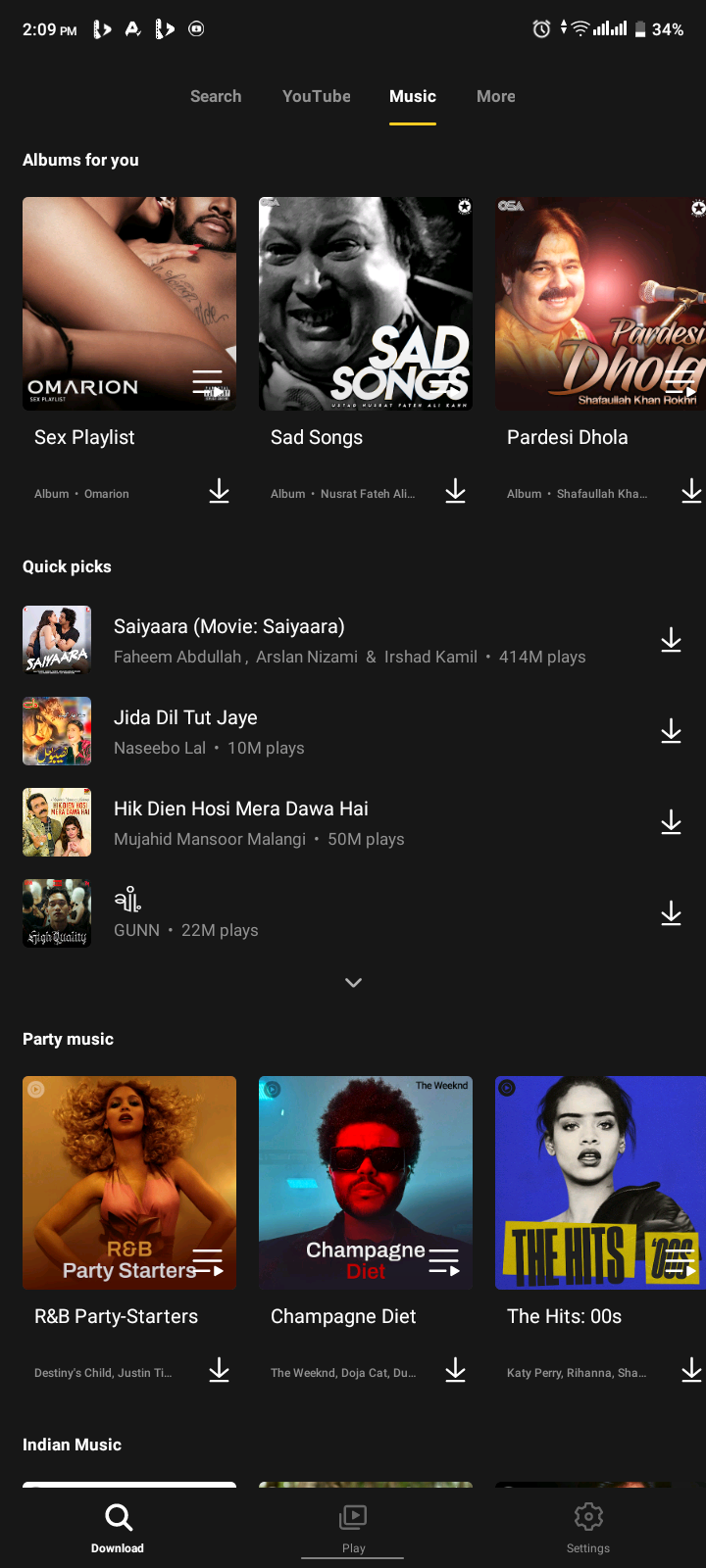The image size is (706, 1568).
Task: Switch to the YouTube tab
Action: tap(316, 96)
